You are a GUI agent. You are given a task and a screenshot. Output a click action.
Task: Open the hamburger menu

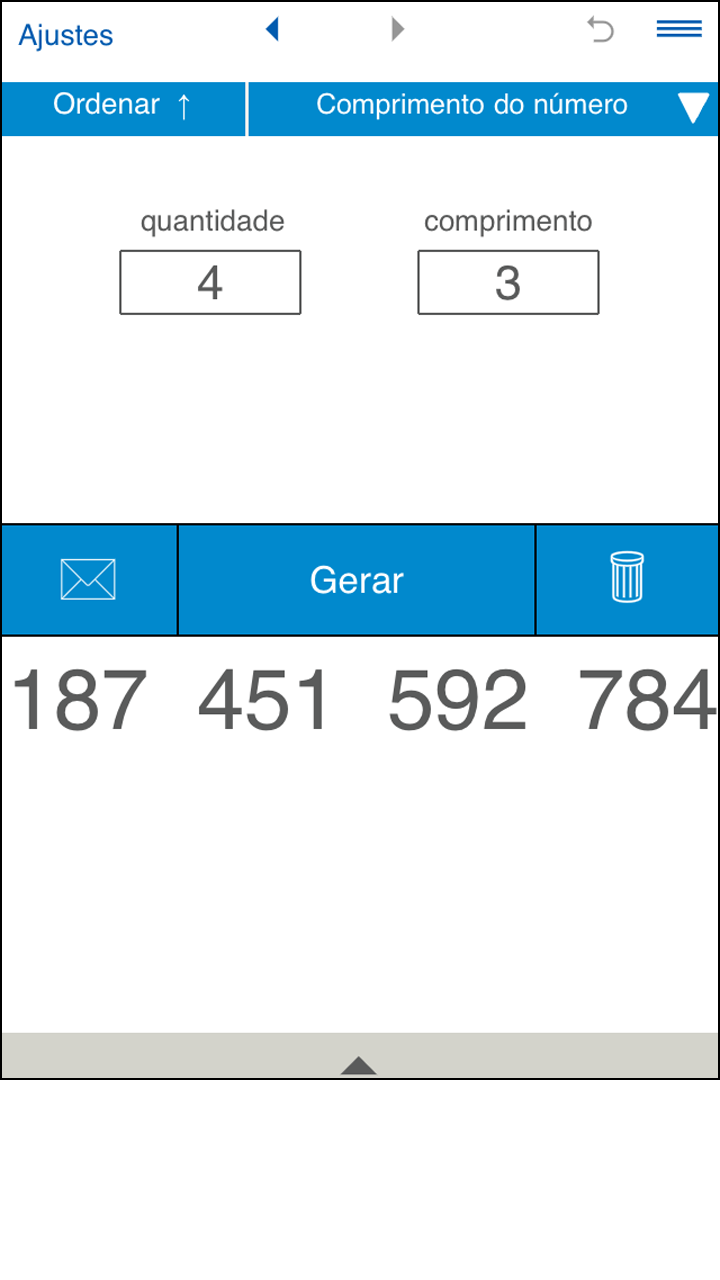pyautogui.click(x=679, y=29)
